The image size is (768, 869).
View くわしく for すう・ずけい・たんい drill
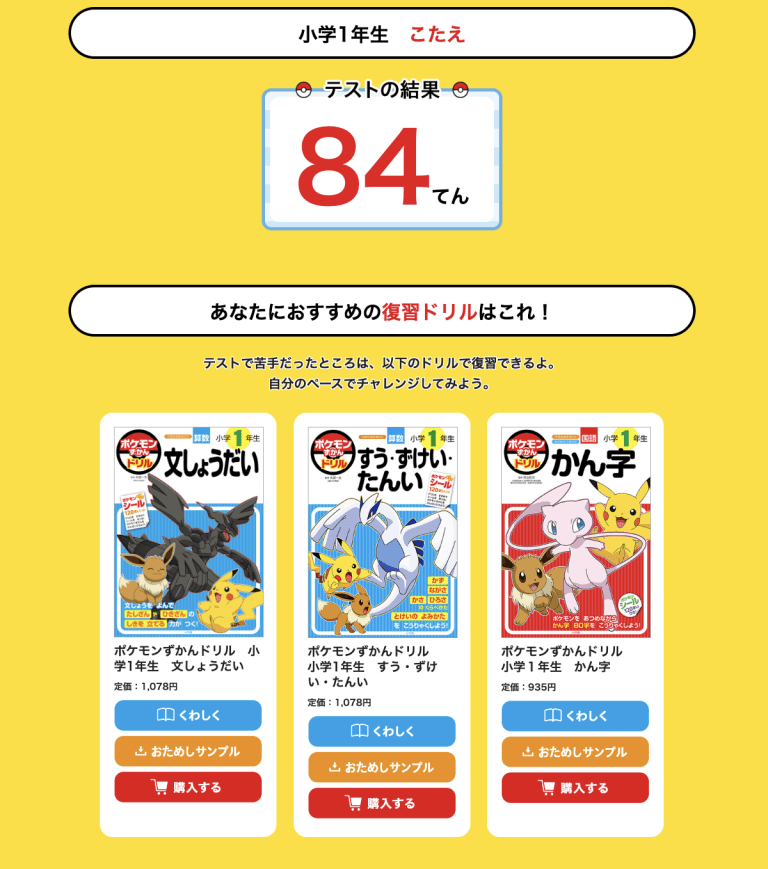coord(382,731)
